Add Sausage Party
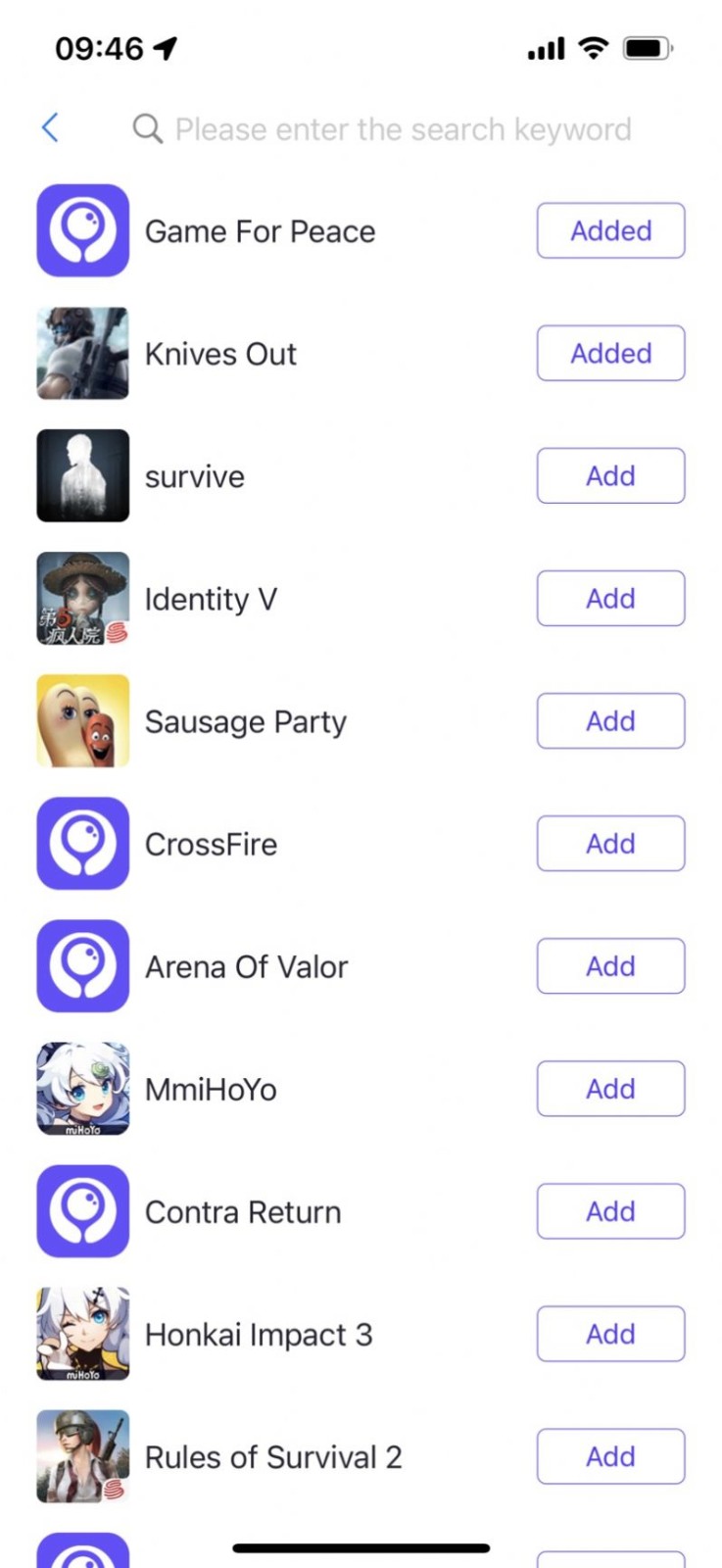Viewport: 722px width, 1568px height. [x=610, y=721]
